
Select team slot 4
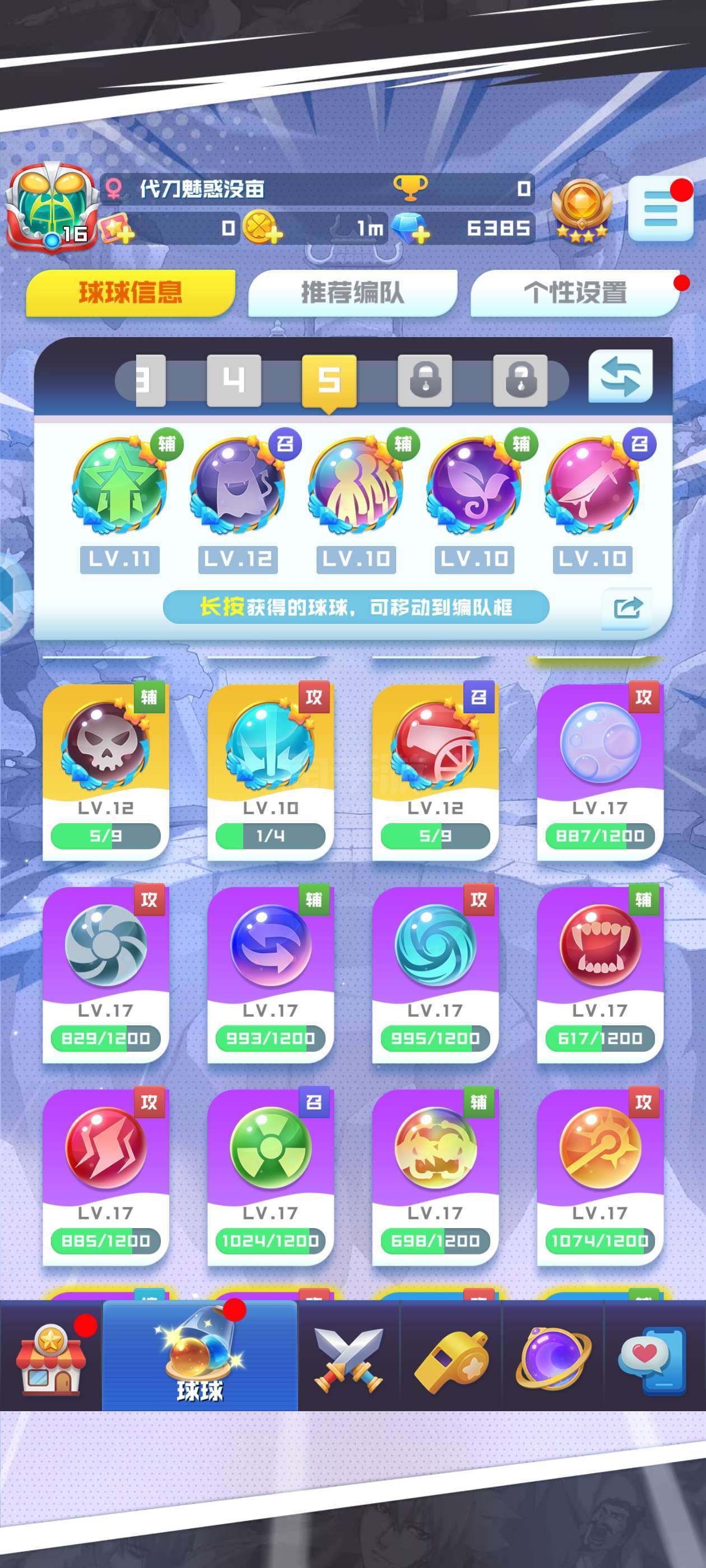click(234, 380)
